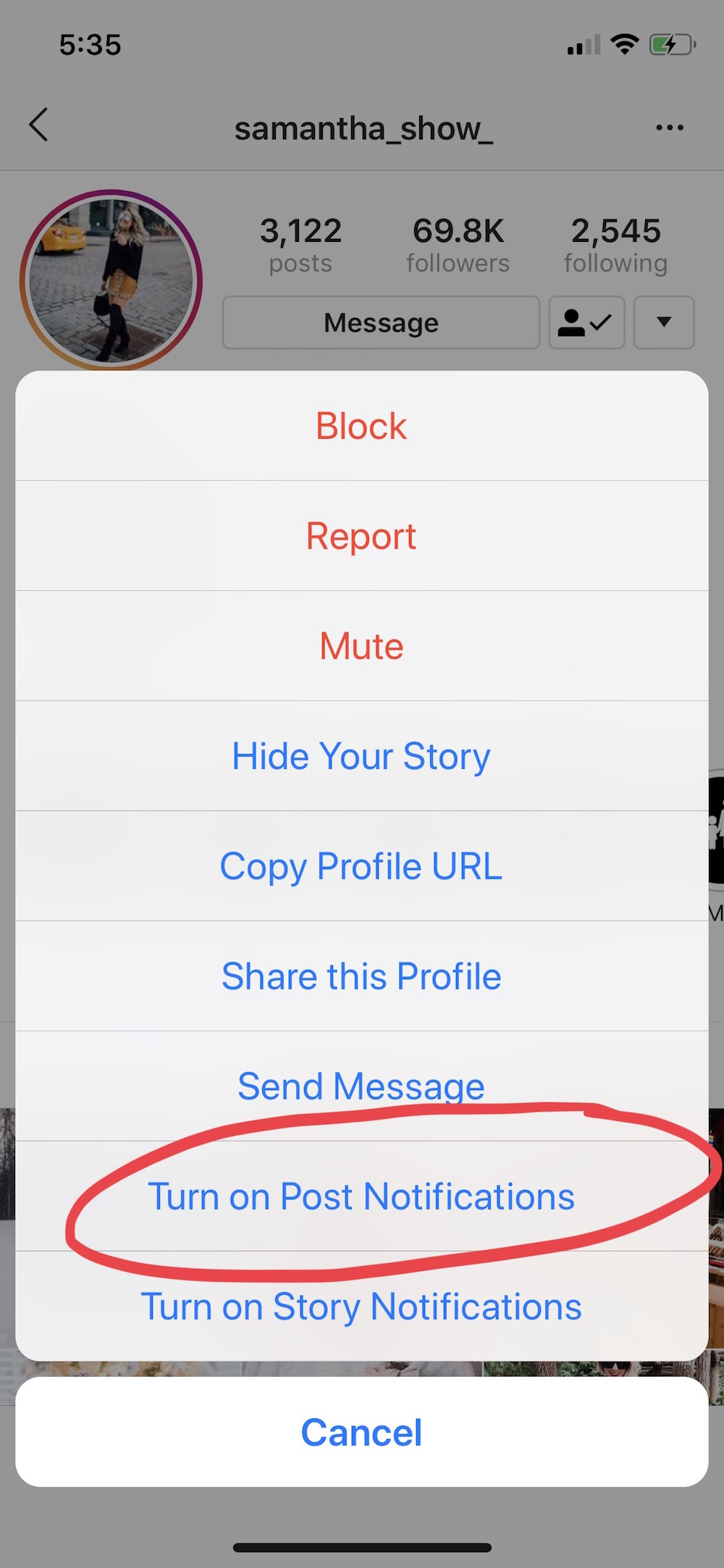Mute samantha_show_

click(x=361, y=646)
